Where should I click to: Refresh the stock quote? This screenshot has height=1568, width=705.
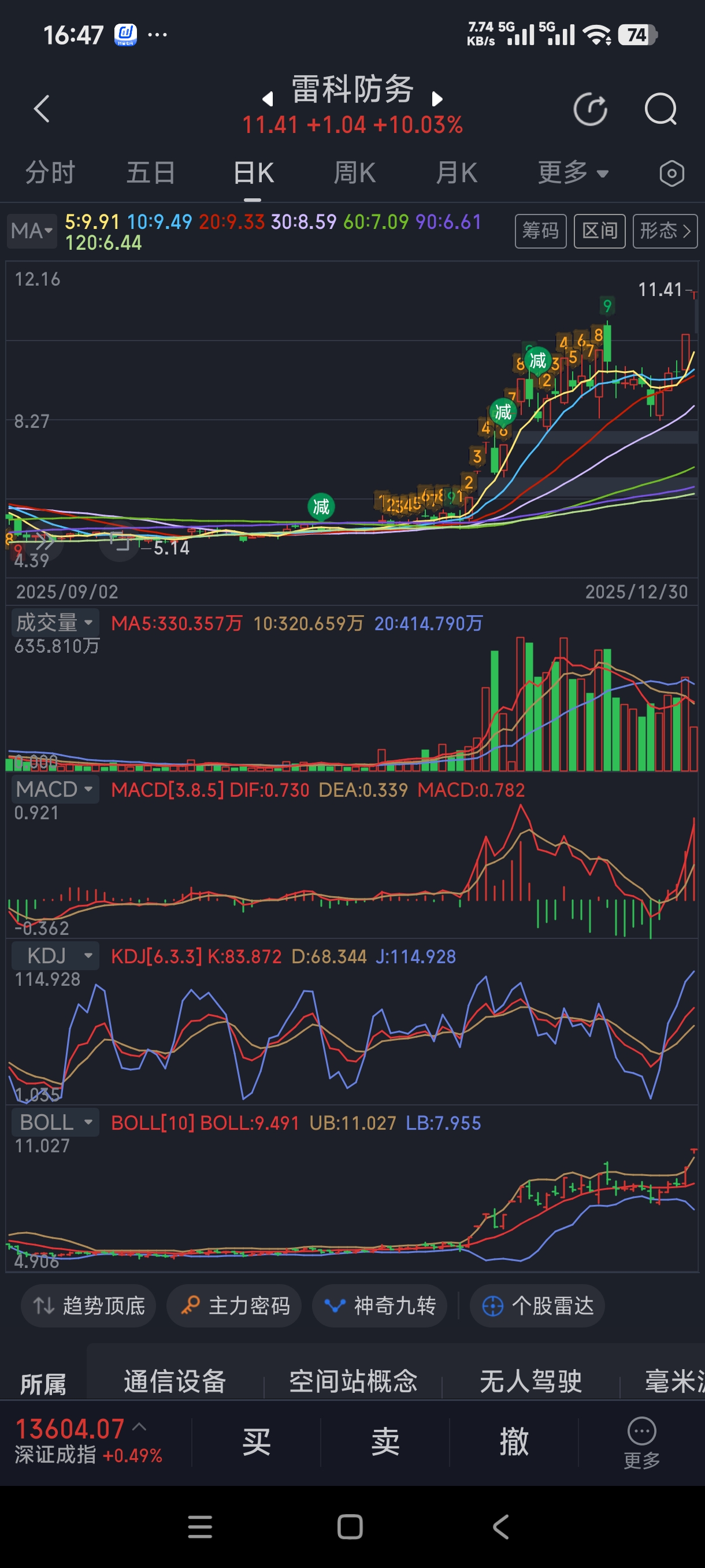pos(590,110)
